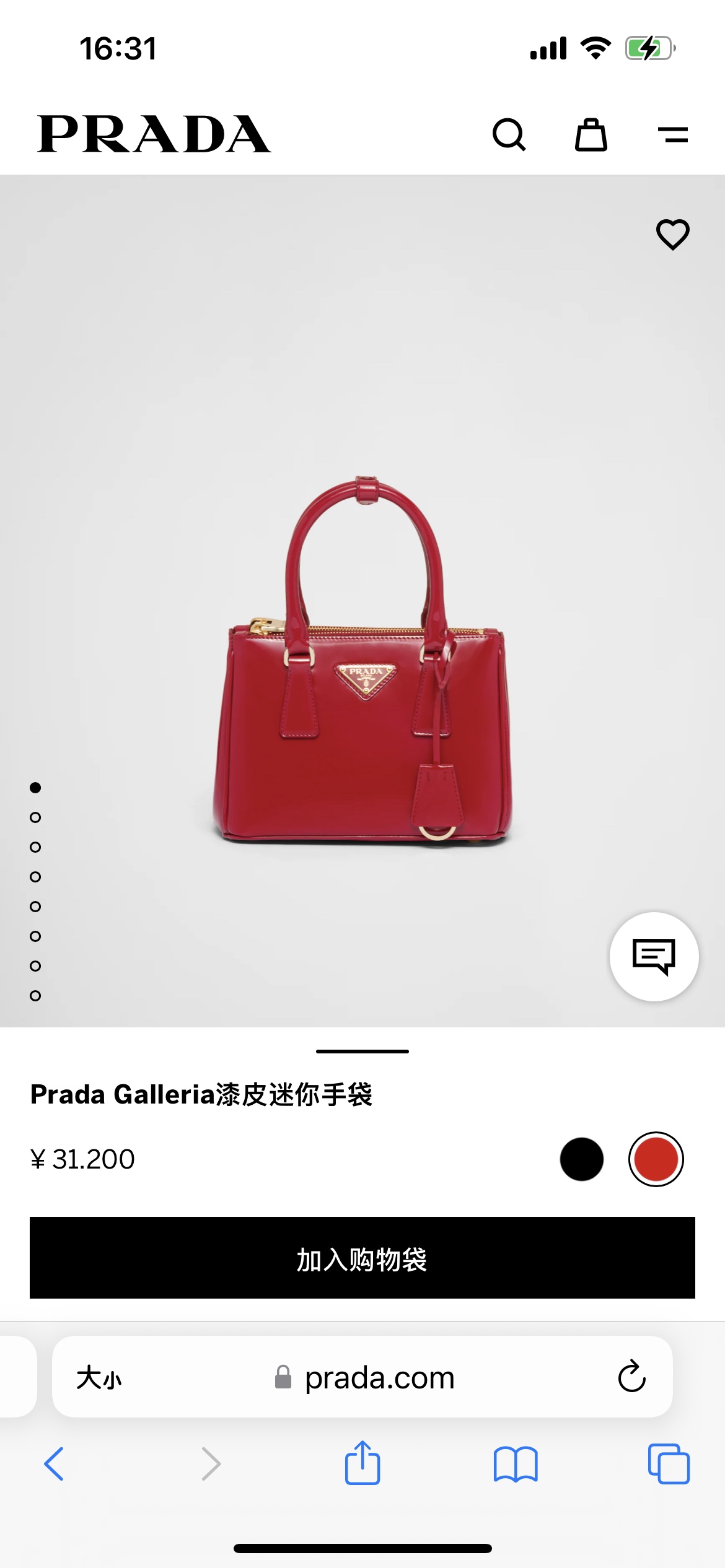The image size is (725, 1568).
Task: Jump to the last product image dot
Action: point(35,996)
